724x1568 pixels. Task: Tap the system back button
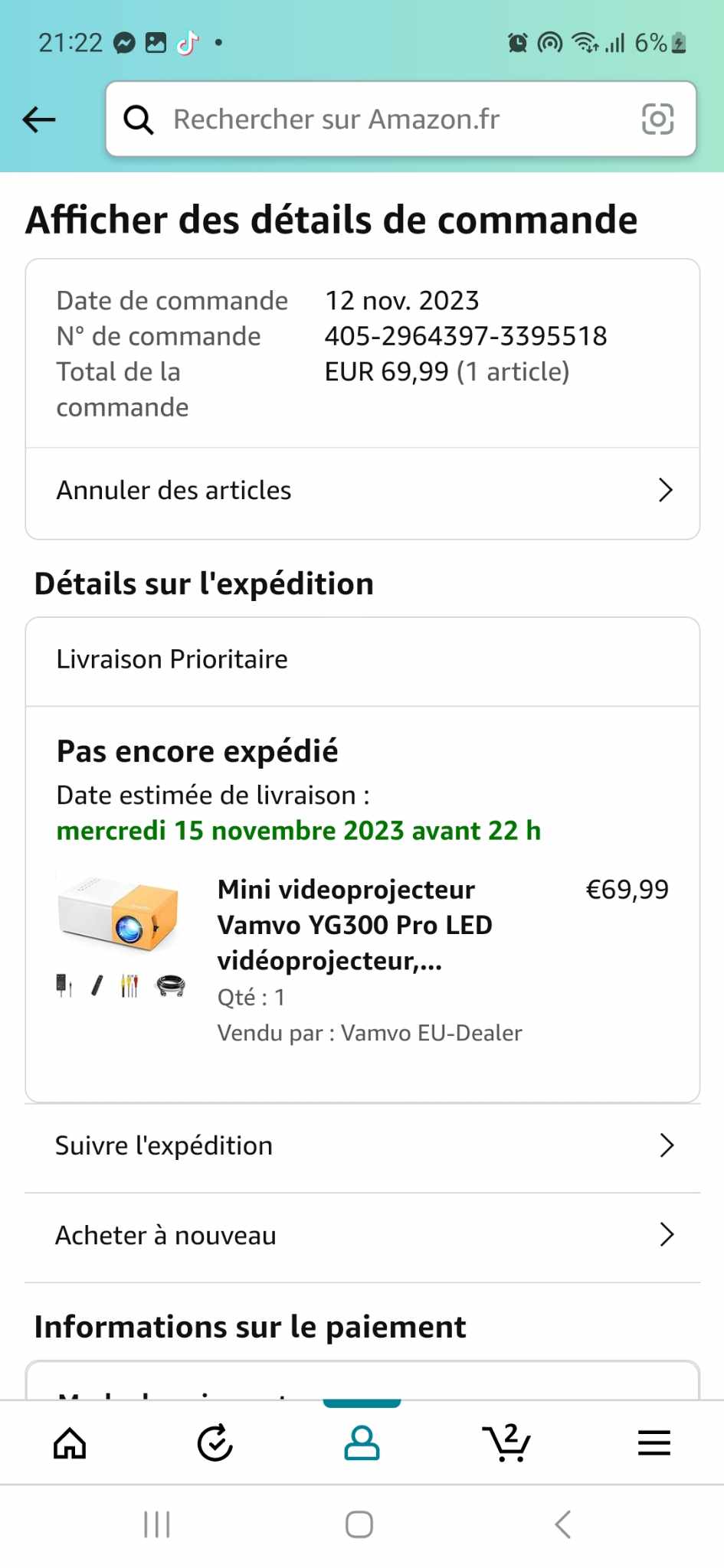pos(563,1524)
